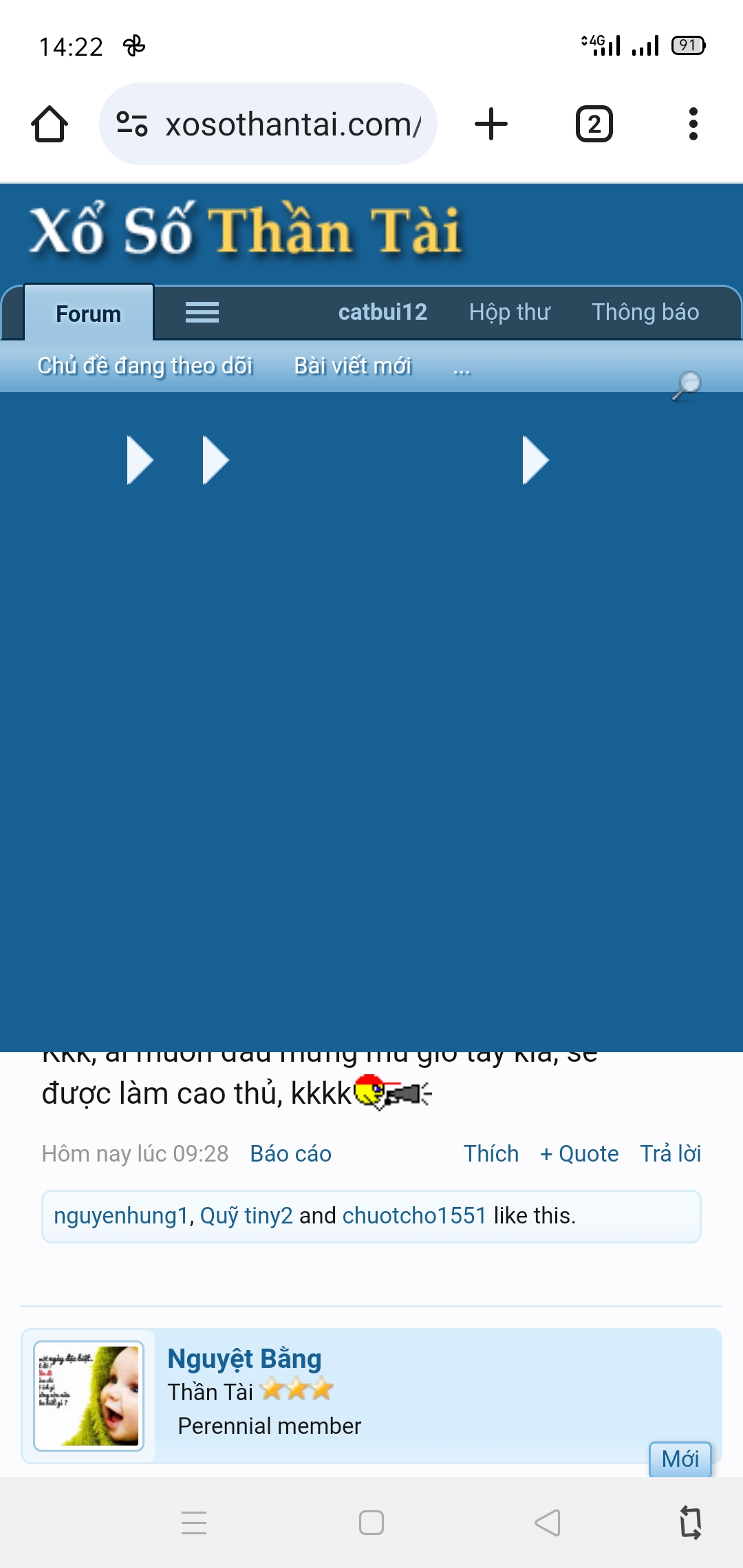Screen dimensions: 743x1568
Task: Open the catbui12 account menu
Action: [383, 312]
